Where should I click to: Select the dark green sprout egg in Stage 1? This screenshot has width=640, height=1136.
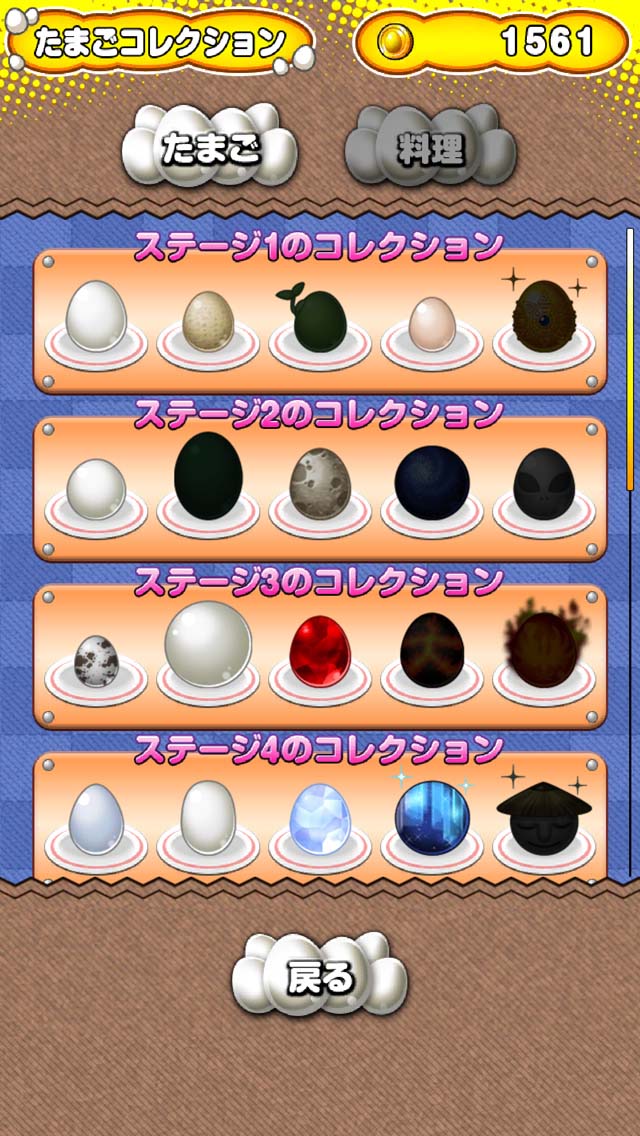tap(320, 317)
